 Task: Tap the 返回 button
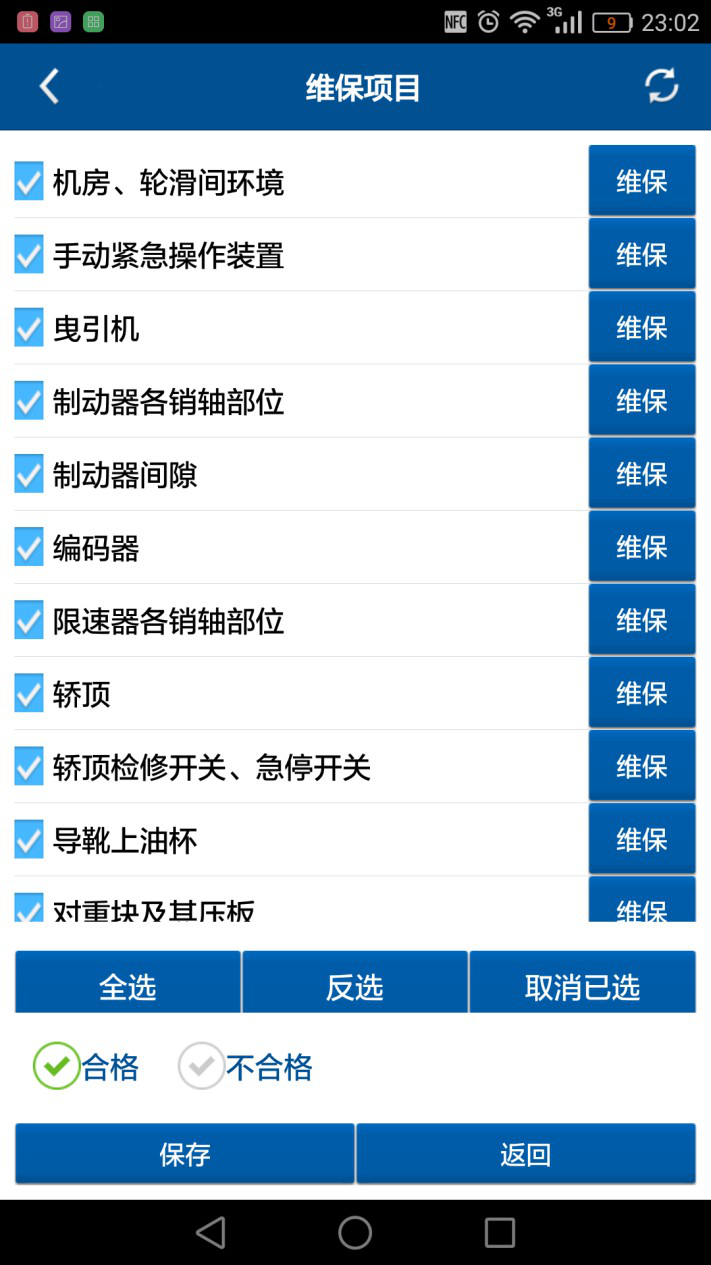click(x=526, y=1154)
